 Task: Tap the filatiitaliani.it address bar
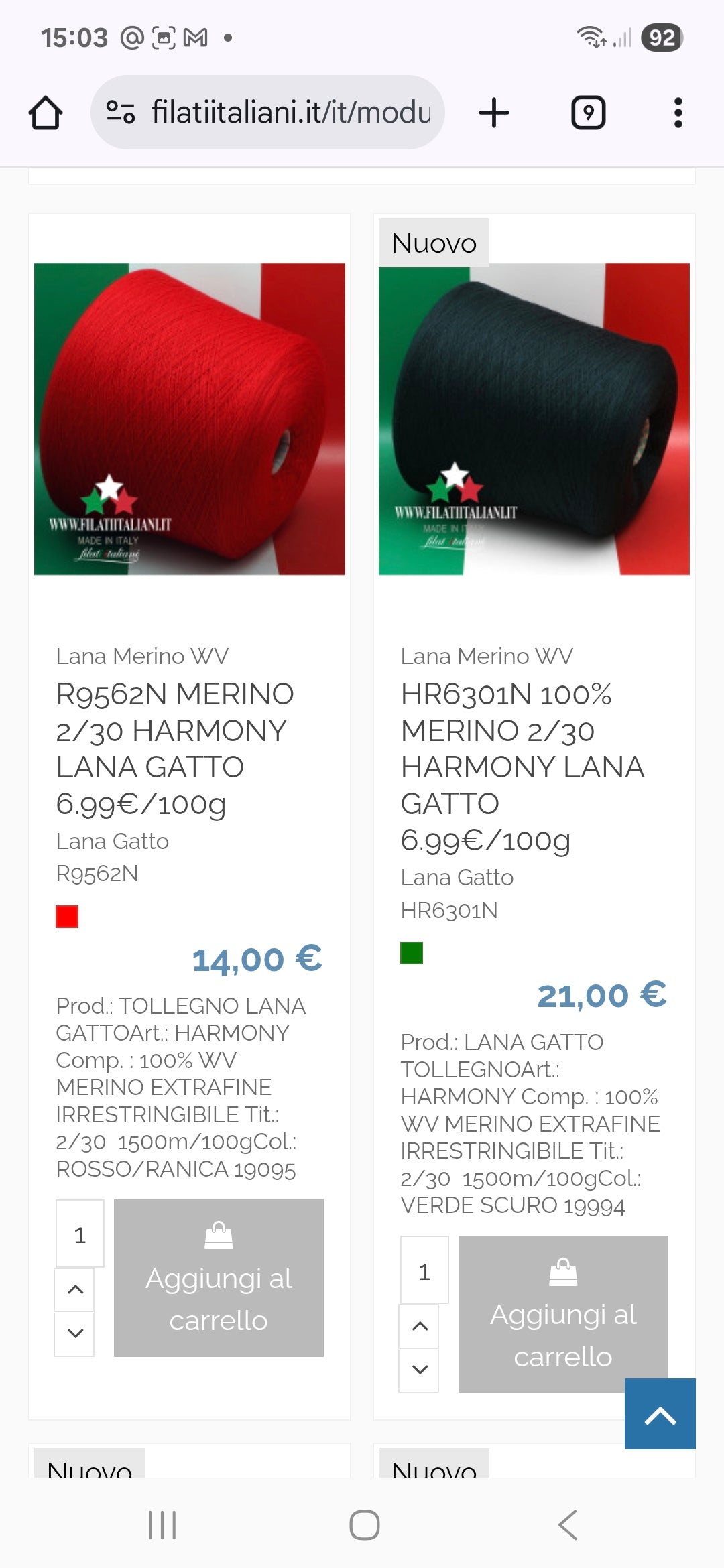coord(288,113)
